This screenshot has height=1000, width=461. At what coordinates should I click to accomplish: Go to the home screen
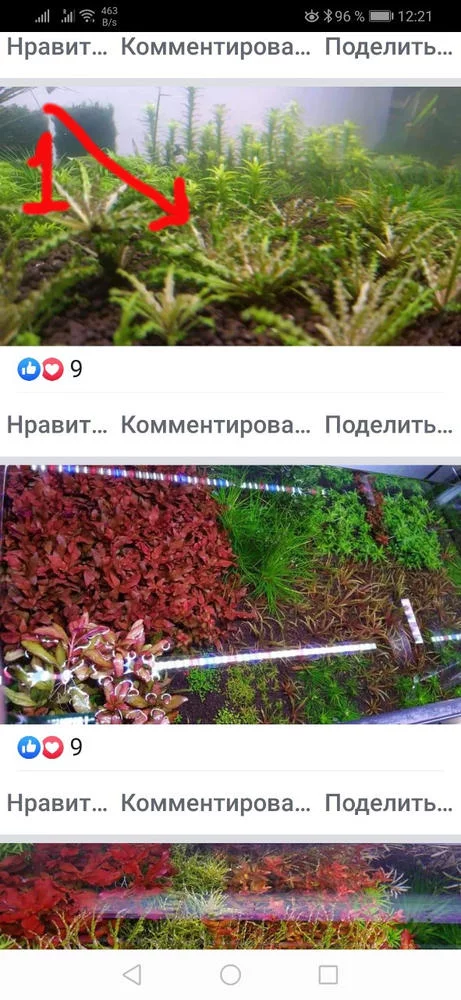(x=230, y=974)
